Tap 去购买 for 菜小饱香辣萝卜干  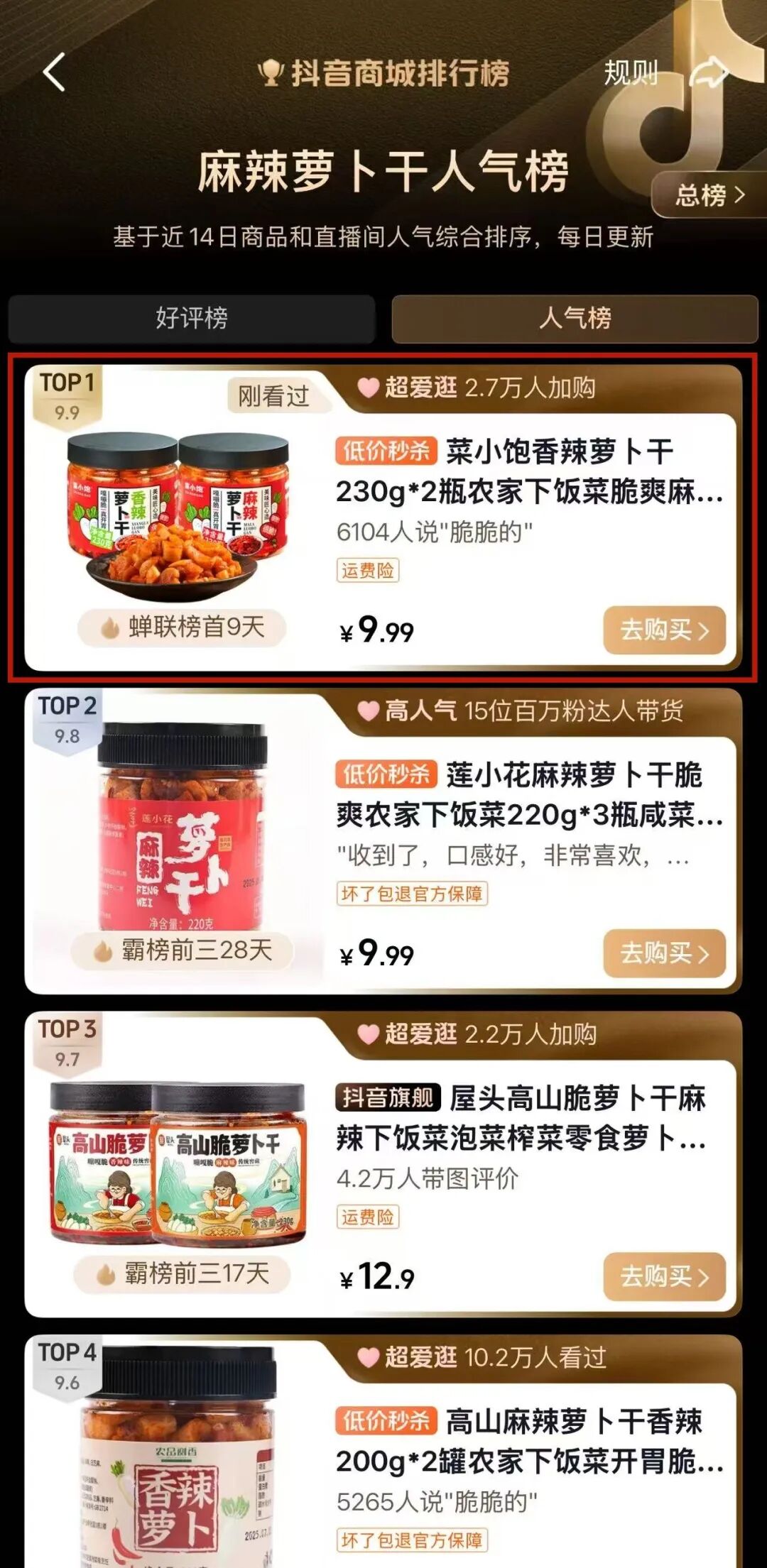(x=664, y=630)
